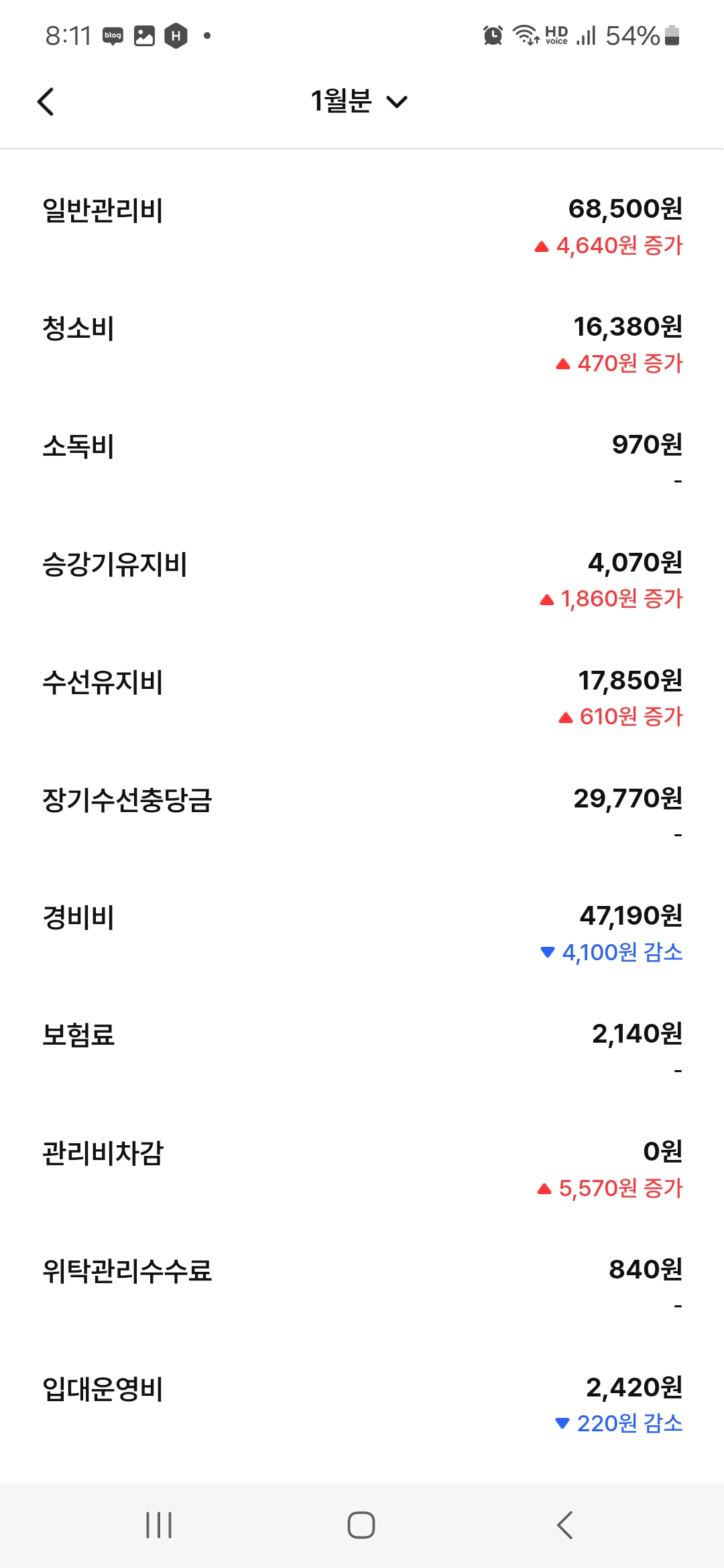Open the 1월분 month dropdown
The width and height of the screenshot is (724, 1568).
tap(359, 102)
